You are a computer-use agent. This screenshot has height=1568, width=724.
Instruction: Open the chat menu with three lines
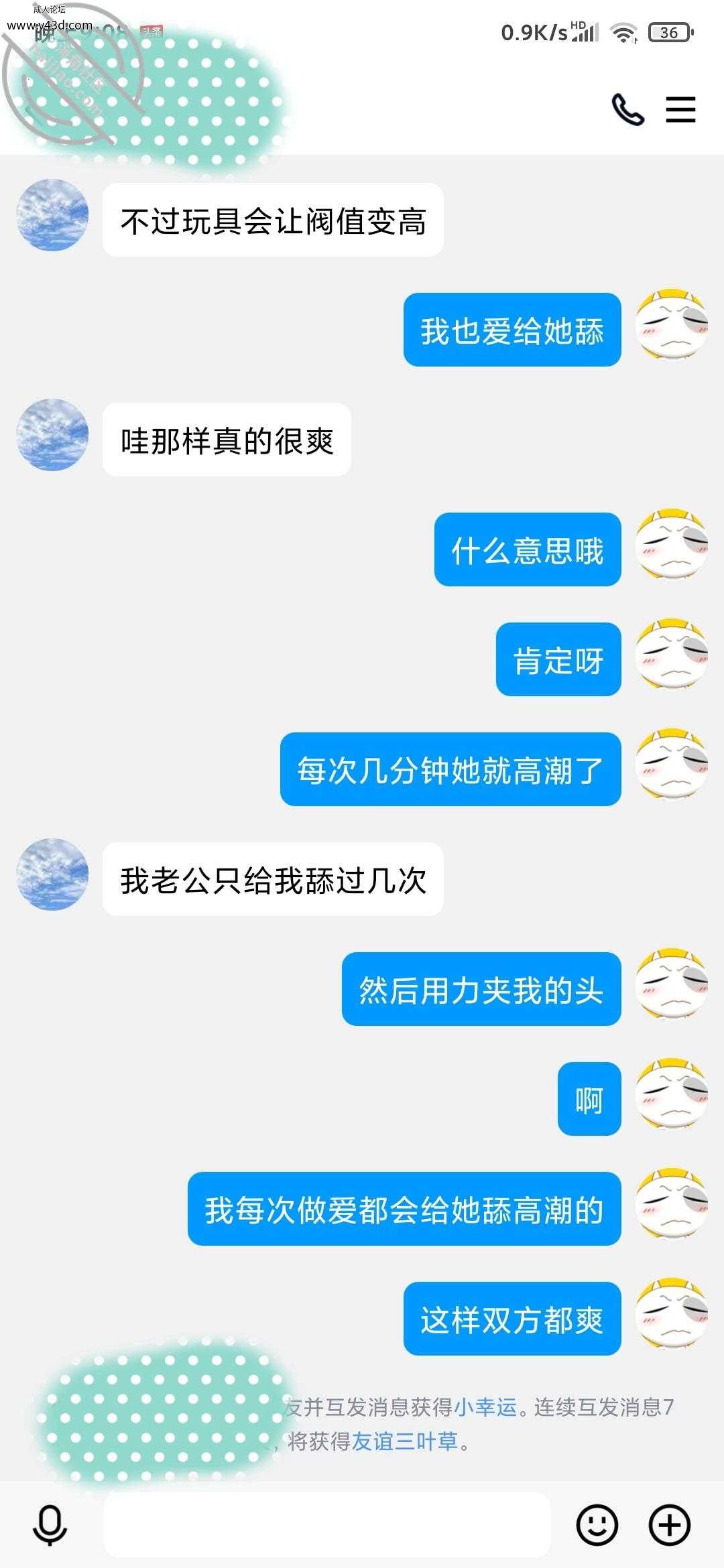(680, 109)
